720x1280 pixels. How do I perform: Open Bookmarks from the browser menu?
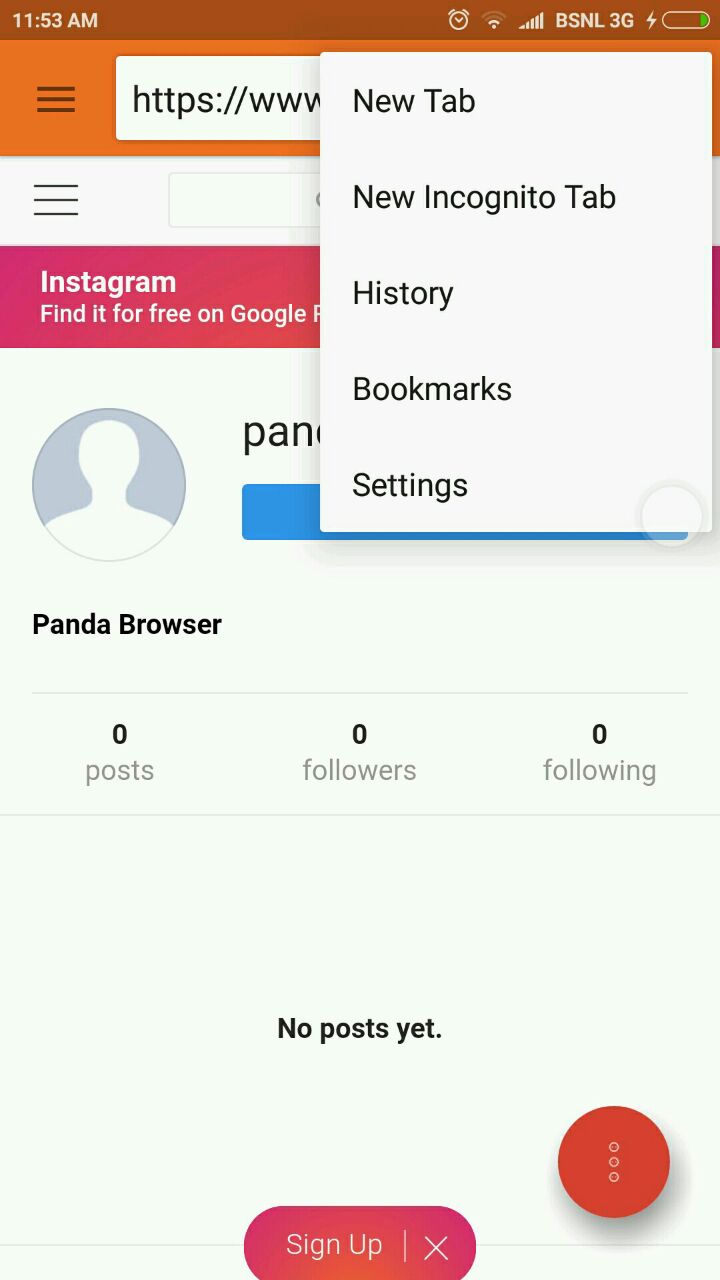tap(431, 388)
